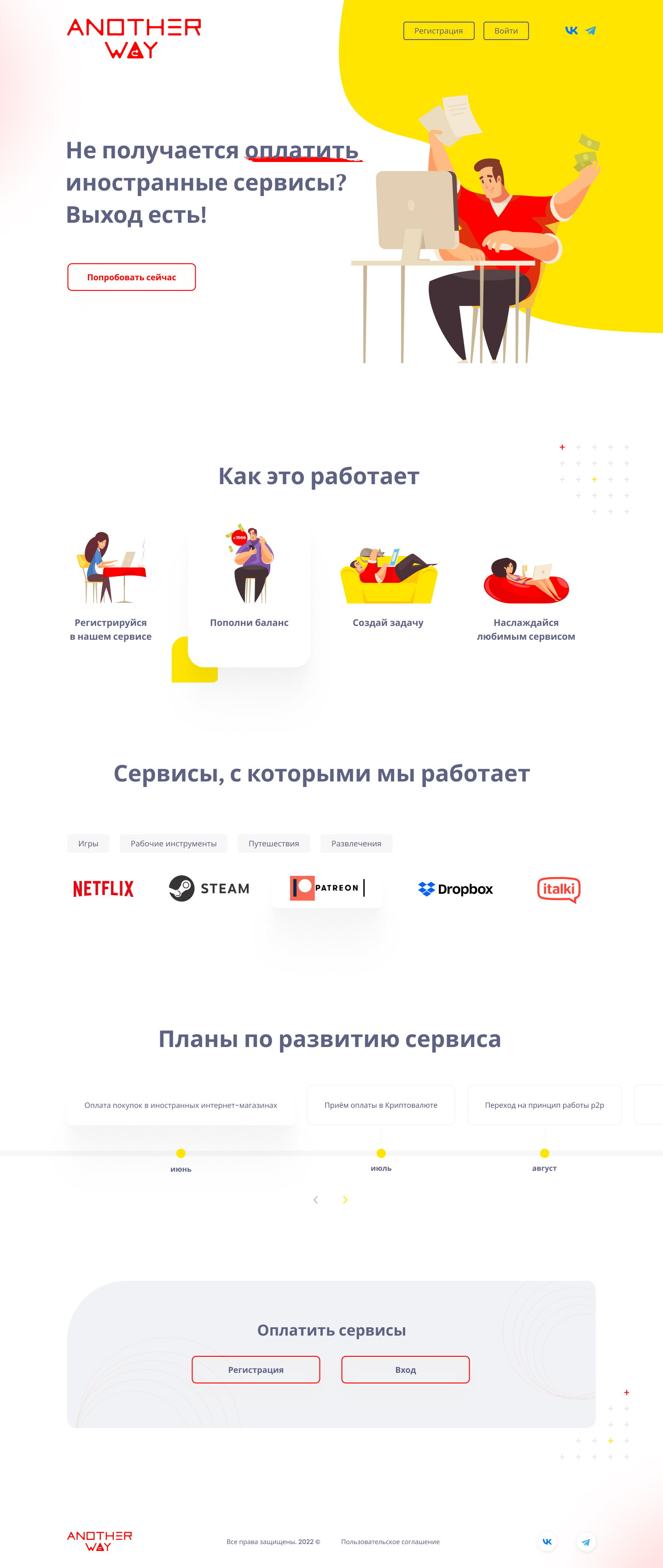Select the Игры category chip

coord(88,844)
